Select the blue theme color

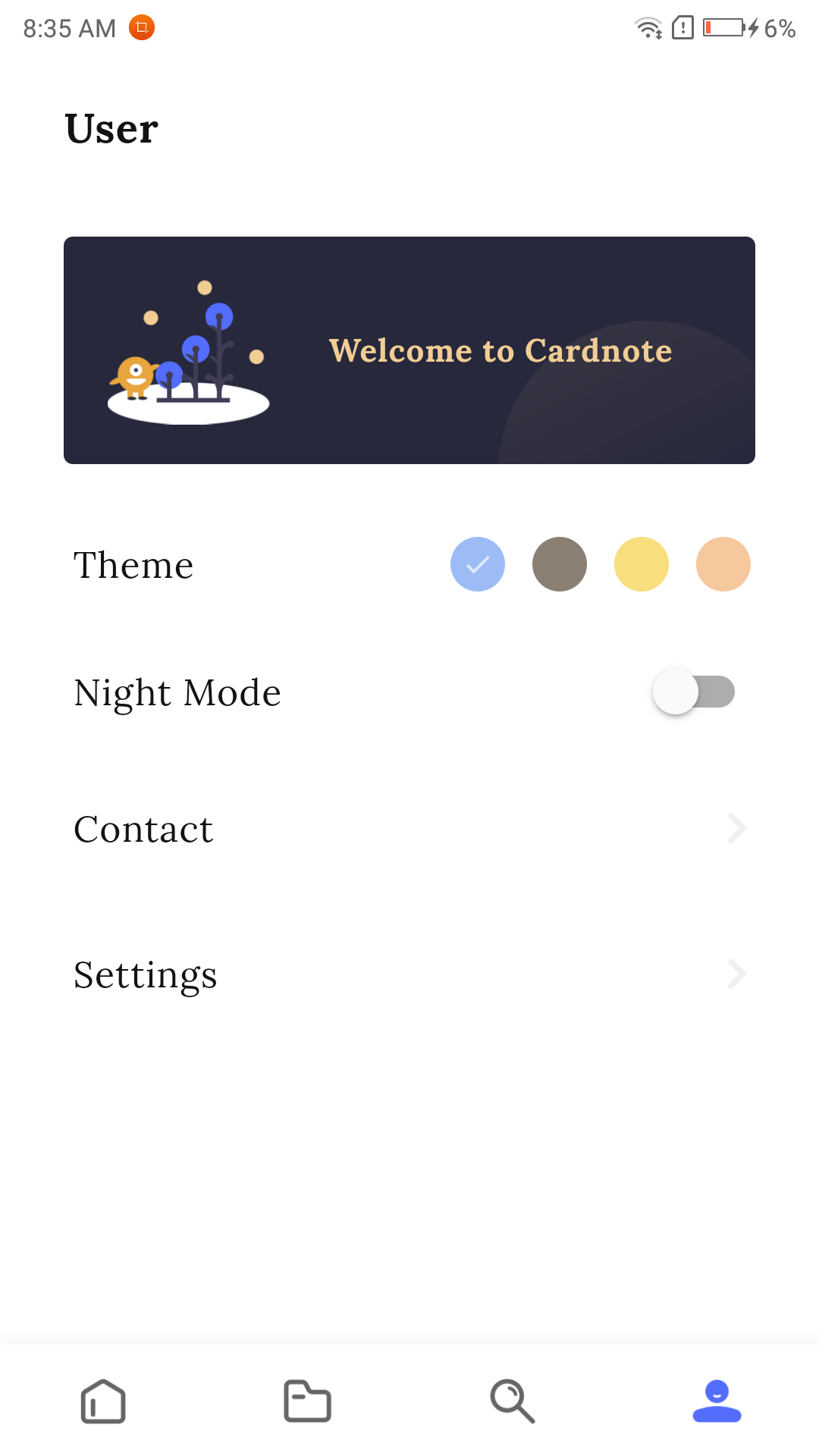click(478, 564)
